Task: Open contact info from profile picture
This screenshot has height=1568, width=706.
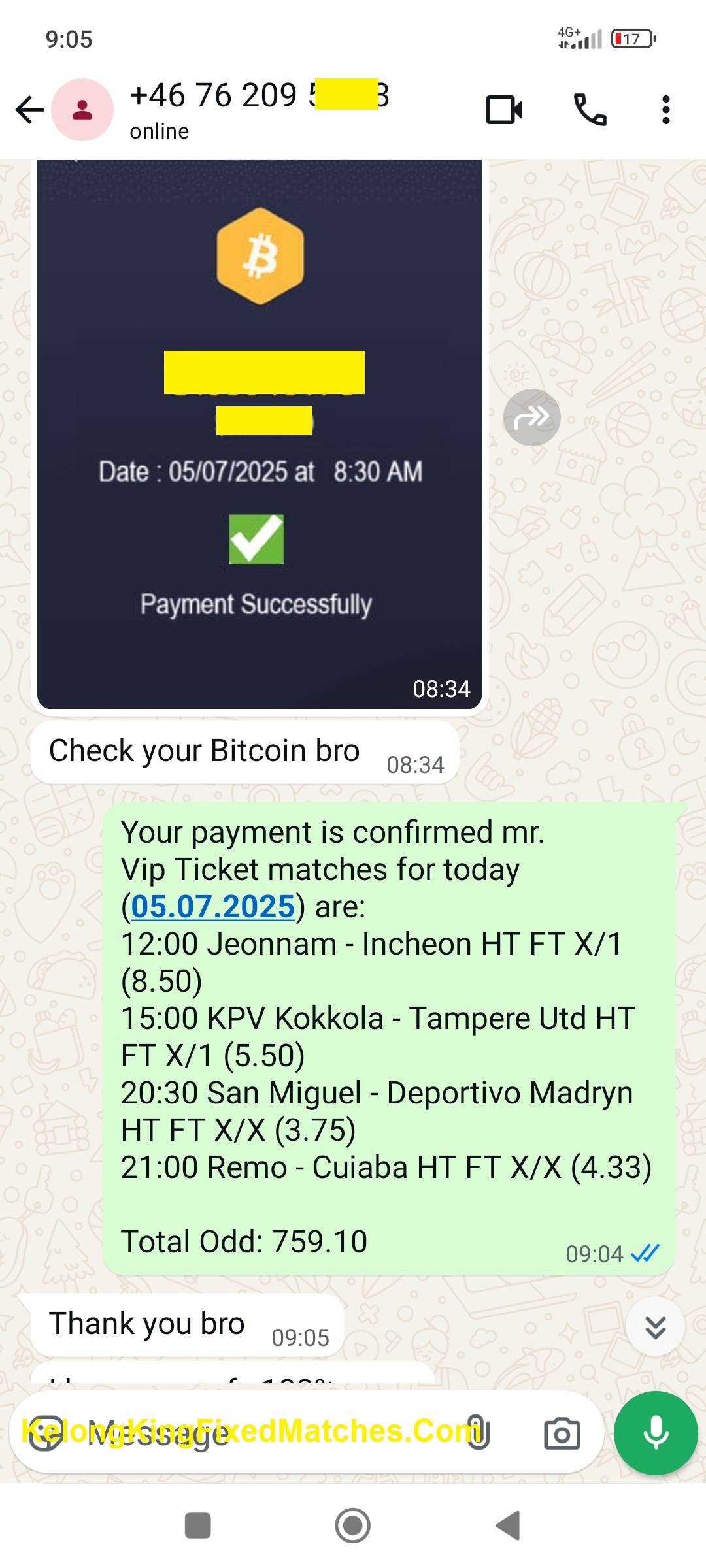Action: coord(82,110)
